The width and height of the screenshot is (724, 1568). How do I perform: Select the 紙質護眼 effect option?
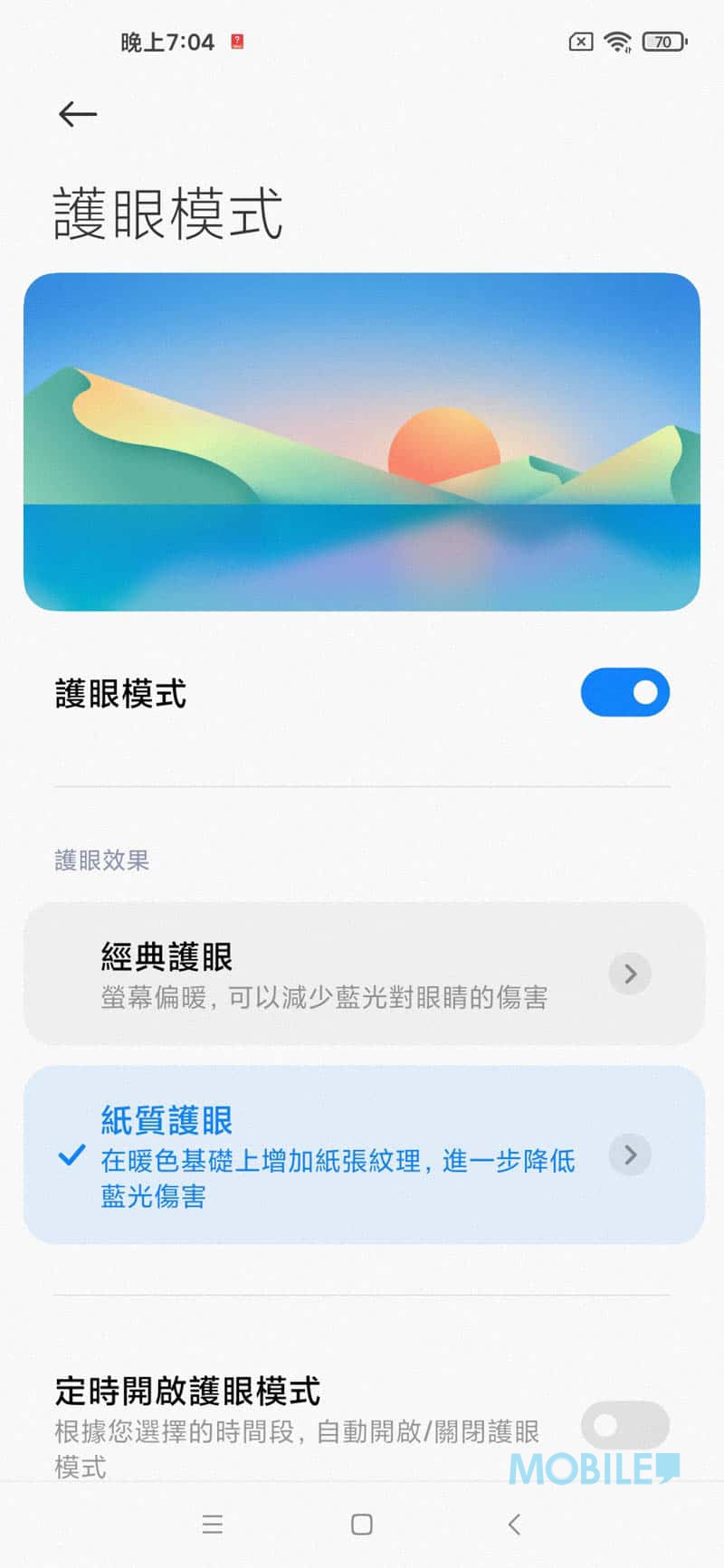[x=364, y=1155]
